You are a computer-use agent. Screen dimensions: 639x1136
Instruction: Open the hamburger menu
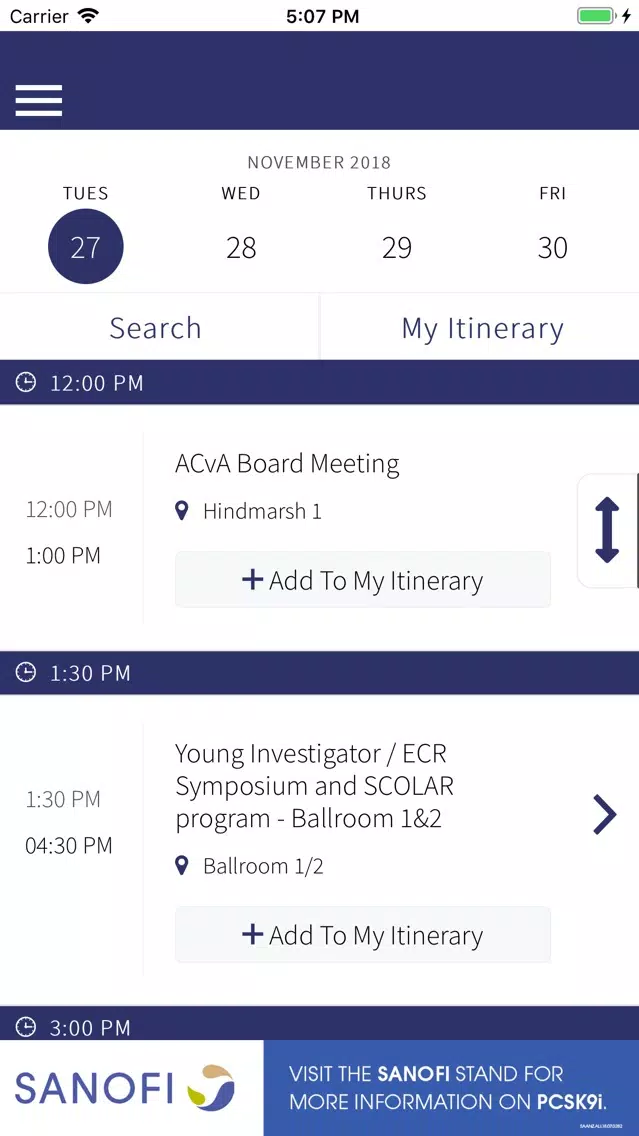[x=39, y=100]
